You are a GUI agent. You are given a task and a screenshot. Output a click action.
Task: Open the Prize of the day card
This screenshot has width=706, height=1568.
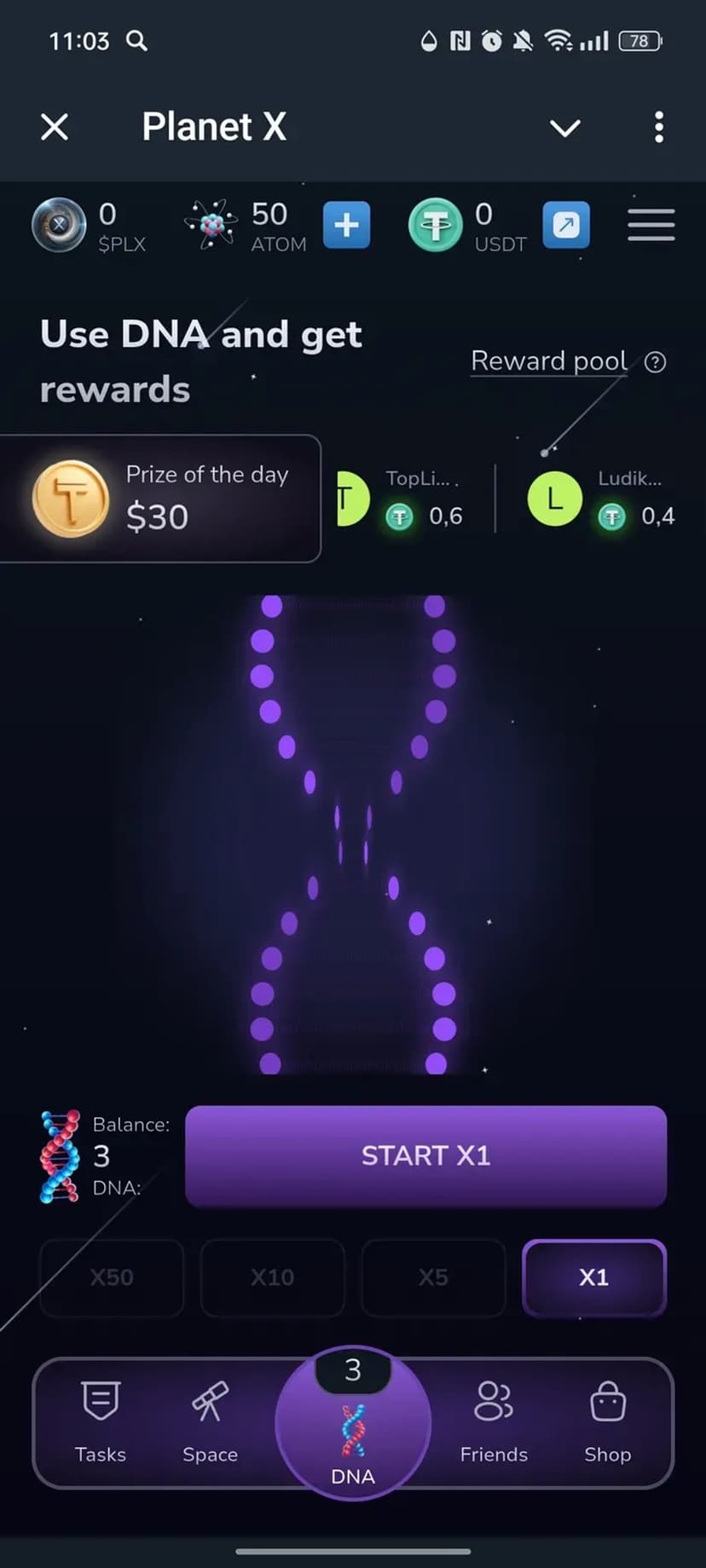(x=160, y=499)
